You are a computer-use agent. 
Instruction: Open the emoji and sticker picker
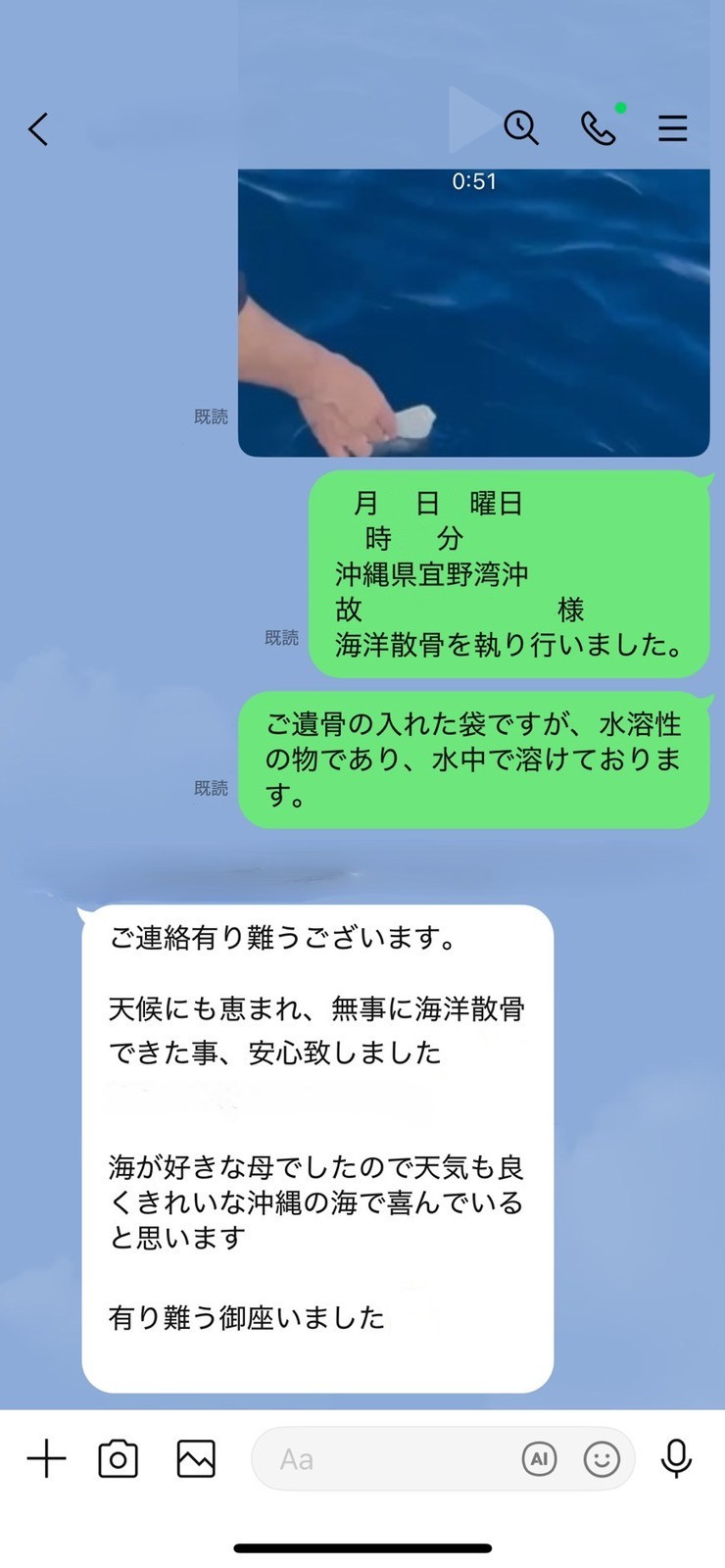604,1458
